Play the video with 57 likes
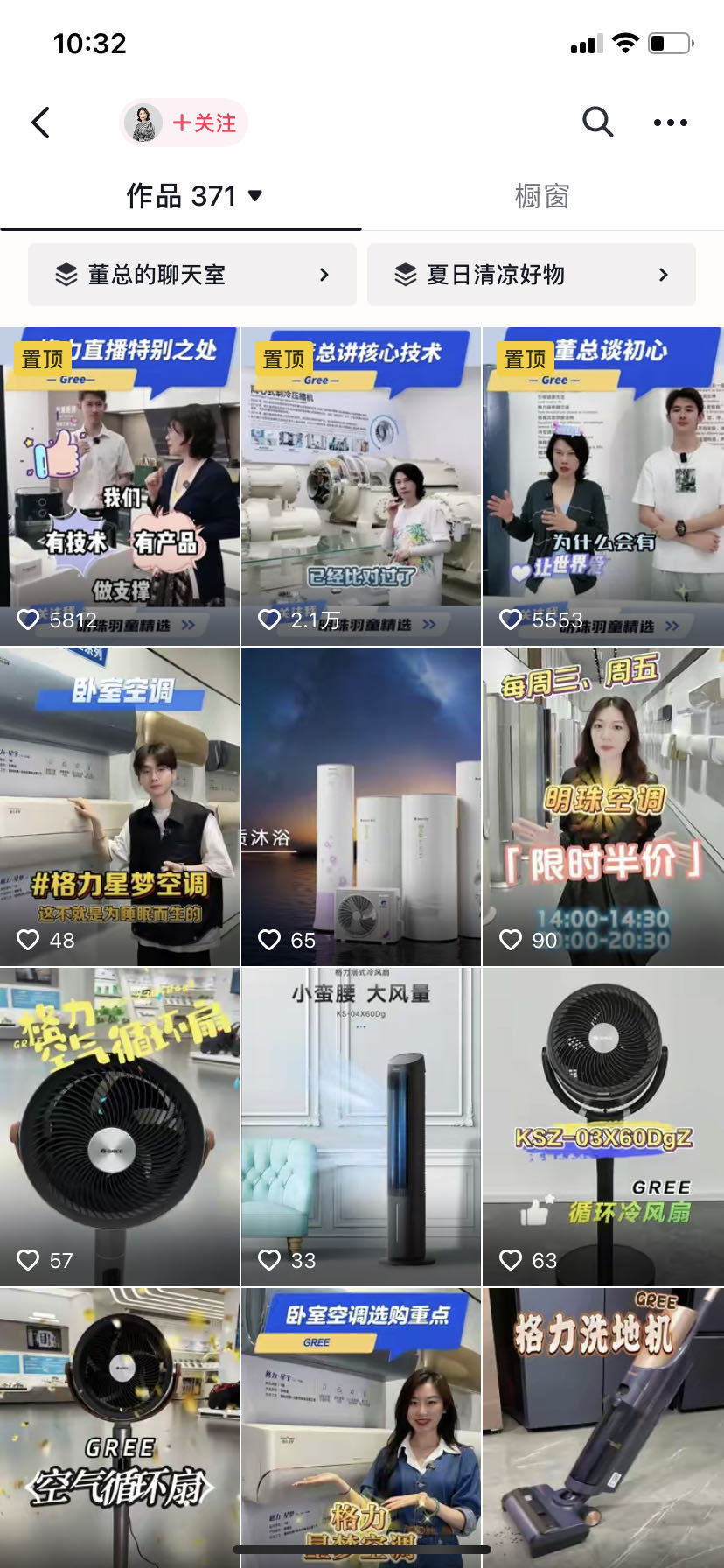 (120, 1126)
